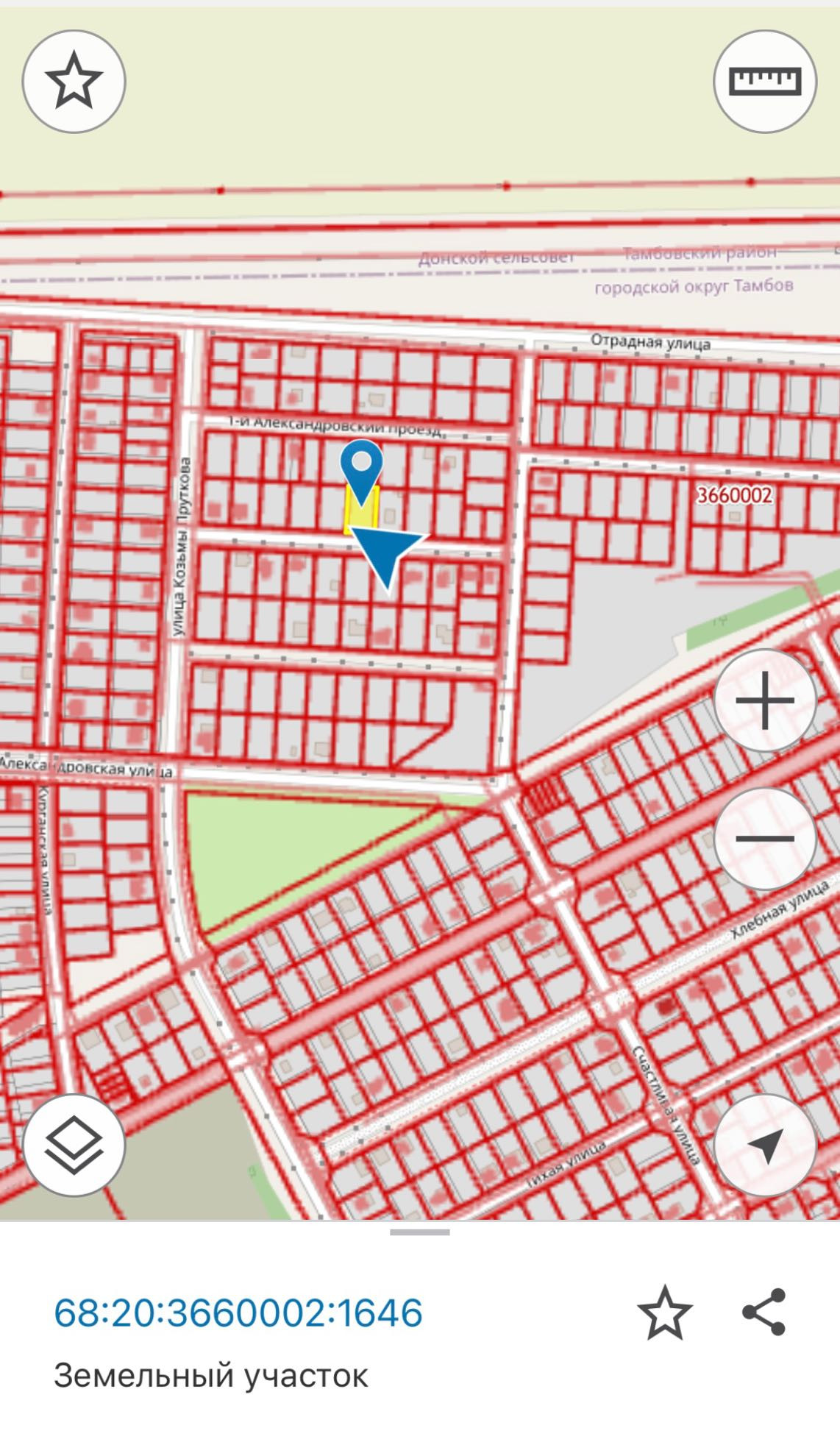Viewport: 840px width, 1442px height.
Task: Open the ruler measurement tool
Action: 765,82
